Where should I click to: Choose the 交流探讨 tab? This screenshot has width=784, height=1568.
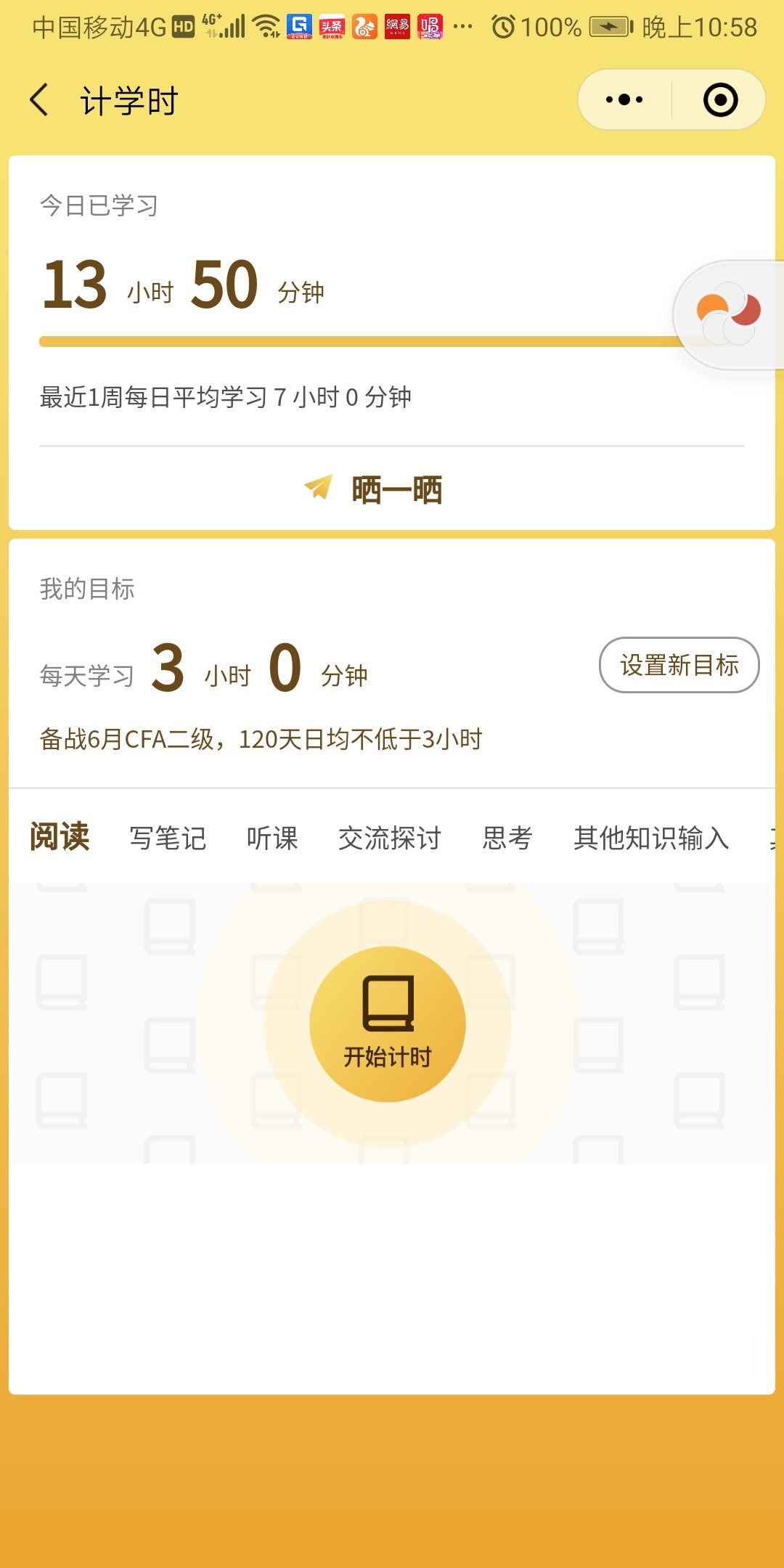point(390,838)
